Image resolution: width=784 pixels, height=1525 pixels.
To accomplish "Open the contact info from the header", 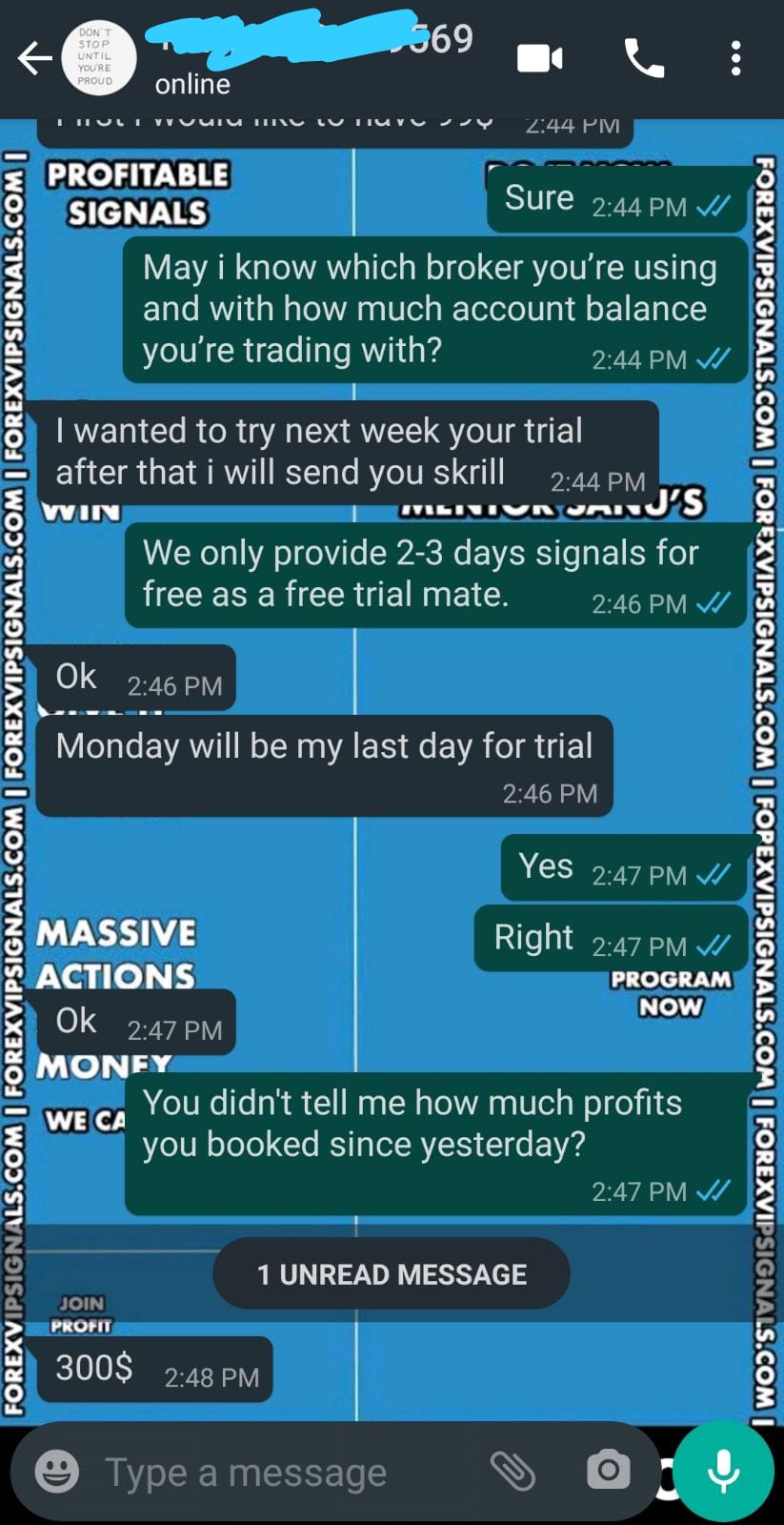I will click(305, 59).
